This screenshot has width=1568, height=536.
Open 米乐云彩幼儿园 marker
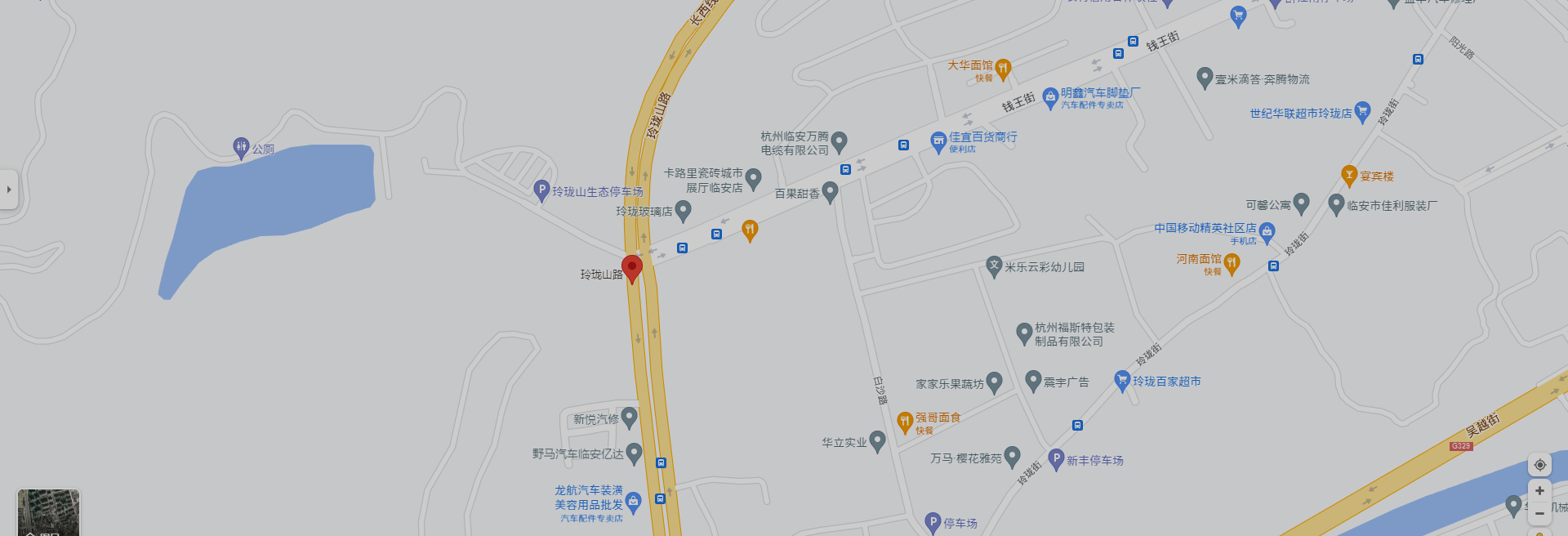(994, 266)
